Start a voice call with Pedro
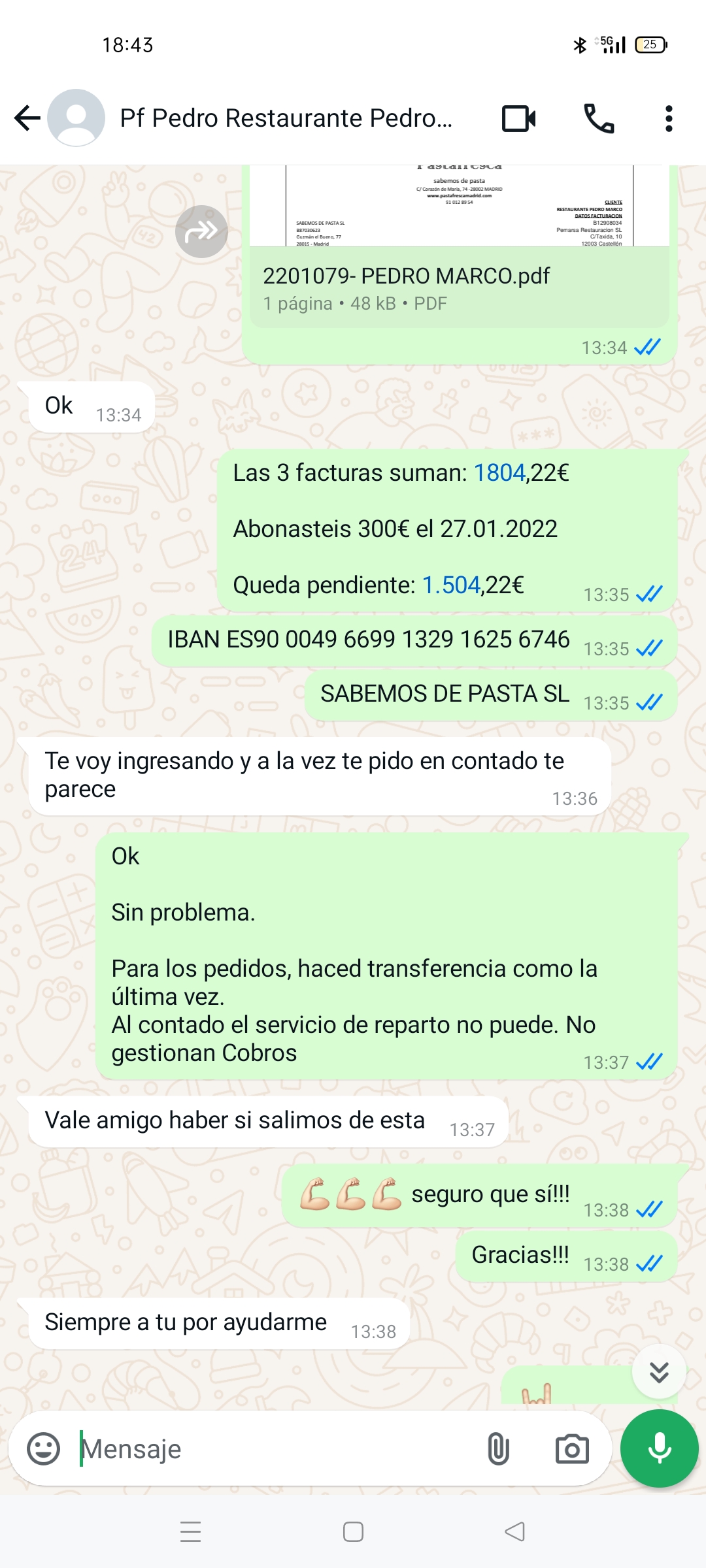 coord(598,118)
